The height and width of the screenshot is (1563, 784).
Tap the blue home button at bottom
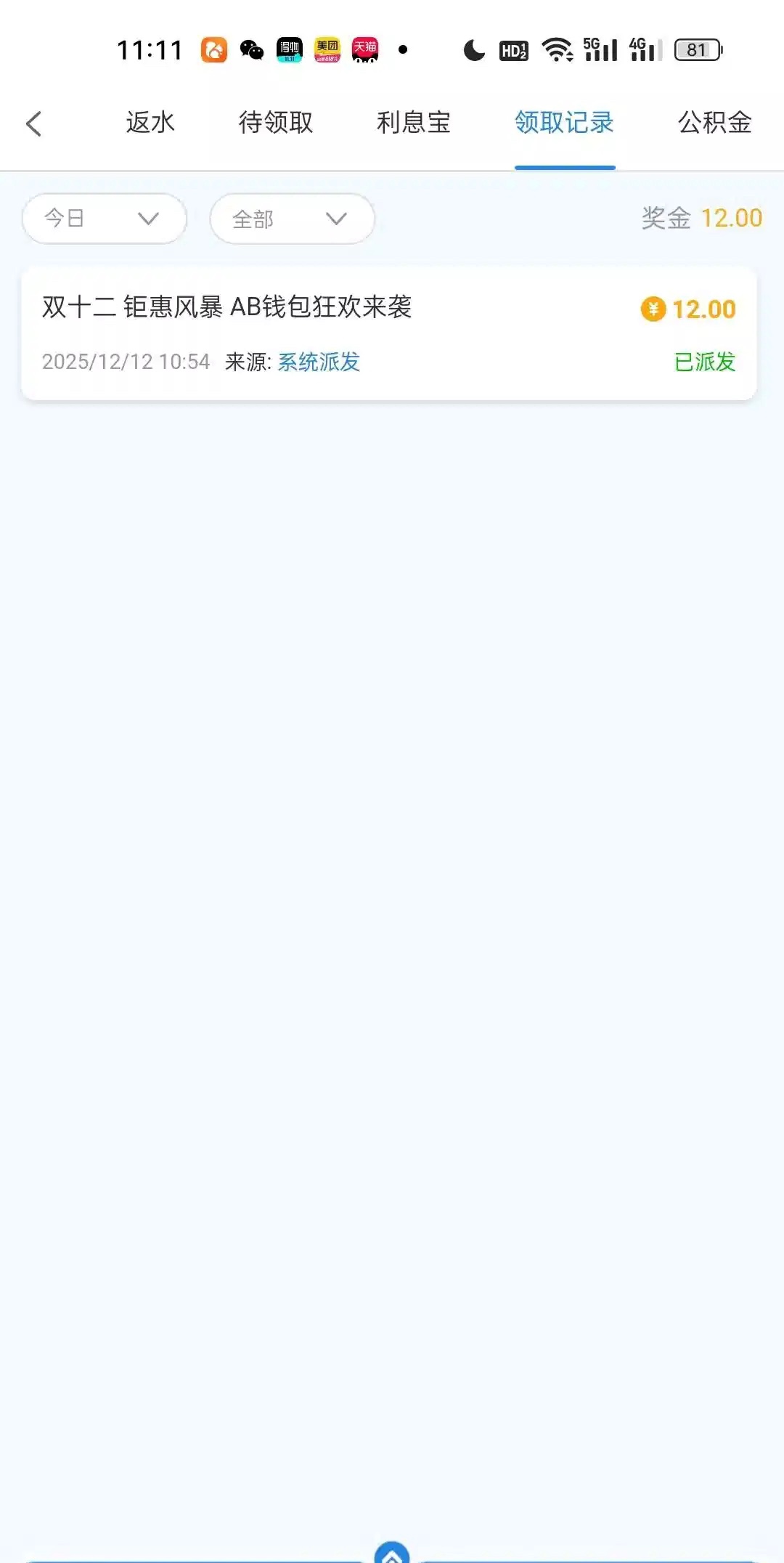(392, 1553)
